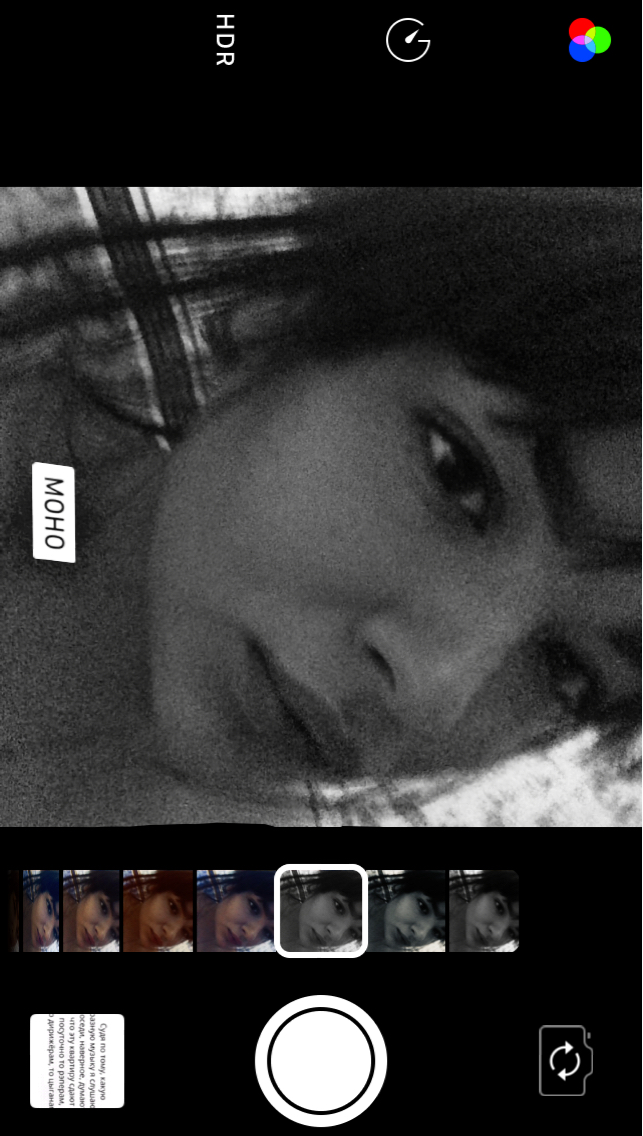Open the last captured photo thumbnail
This screenshot has height=1136, width=643.
click(77, 1061)
